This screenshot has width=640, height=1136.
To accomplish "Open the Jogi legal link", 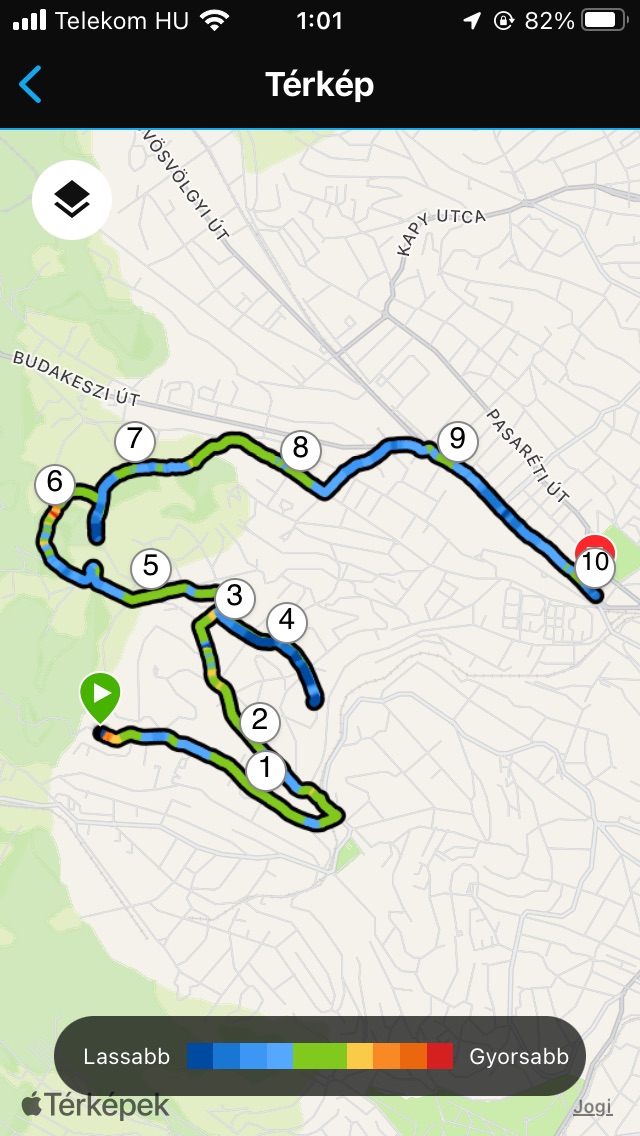I will (592, 1107).
